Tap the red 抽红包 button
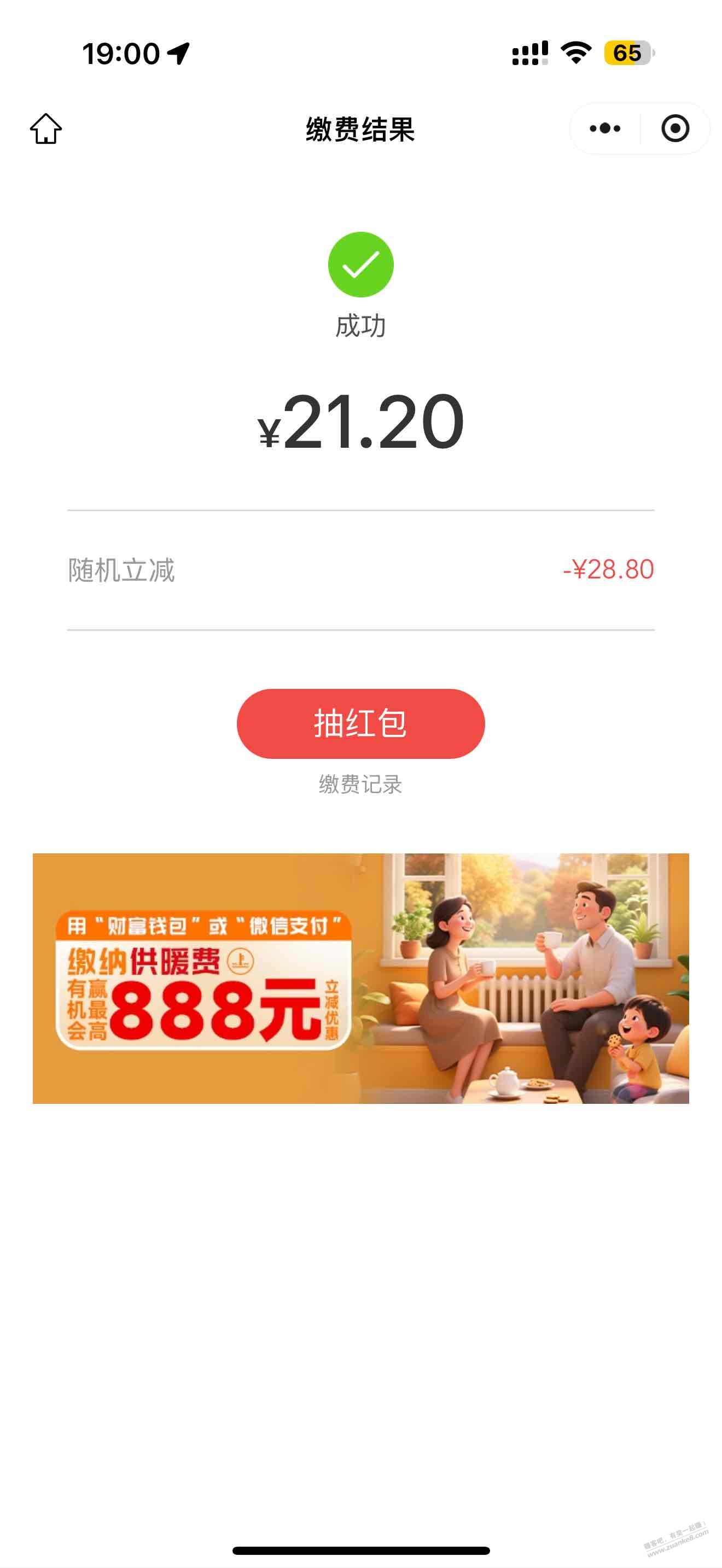722x1568 pixels. [360, 723]
